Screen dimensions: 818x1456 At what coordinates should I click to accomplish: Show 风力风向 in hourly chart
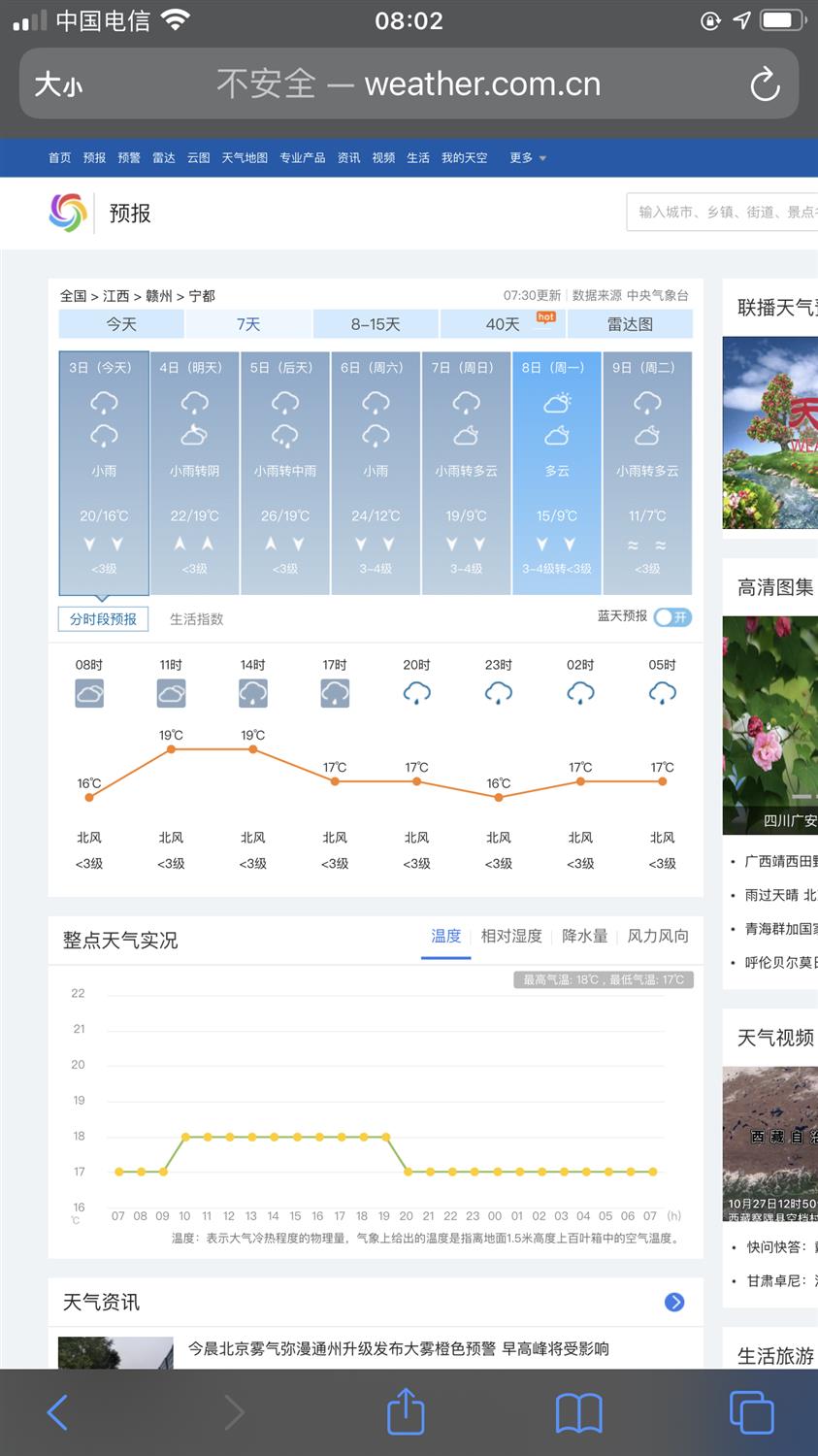(658, 937)
